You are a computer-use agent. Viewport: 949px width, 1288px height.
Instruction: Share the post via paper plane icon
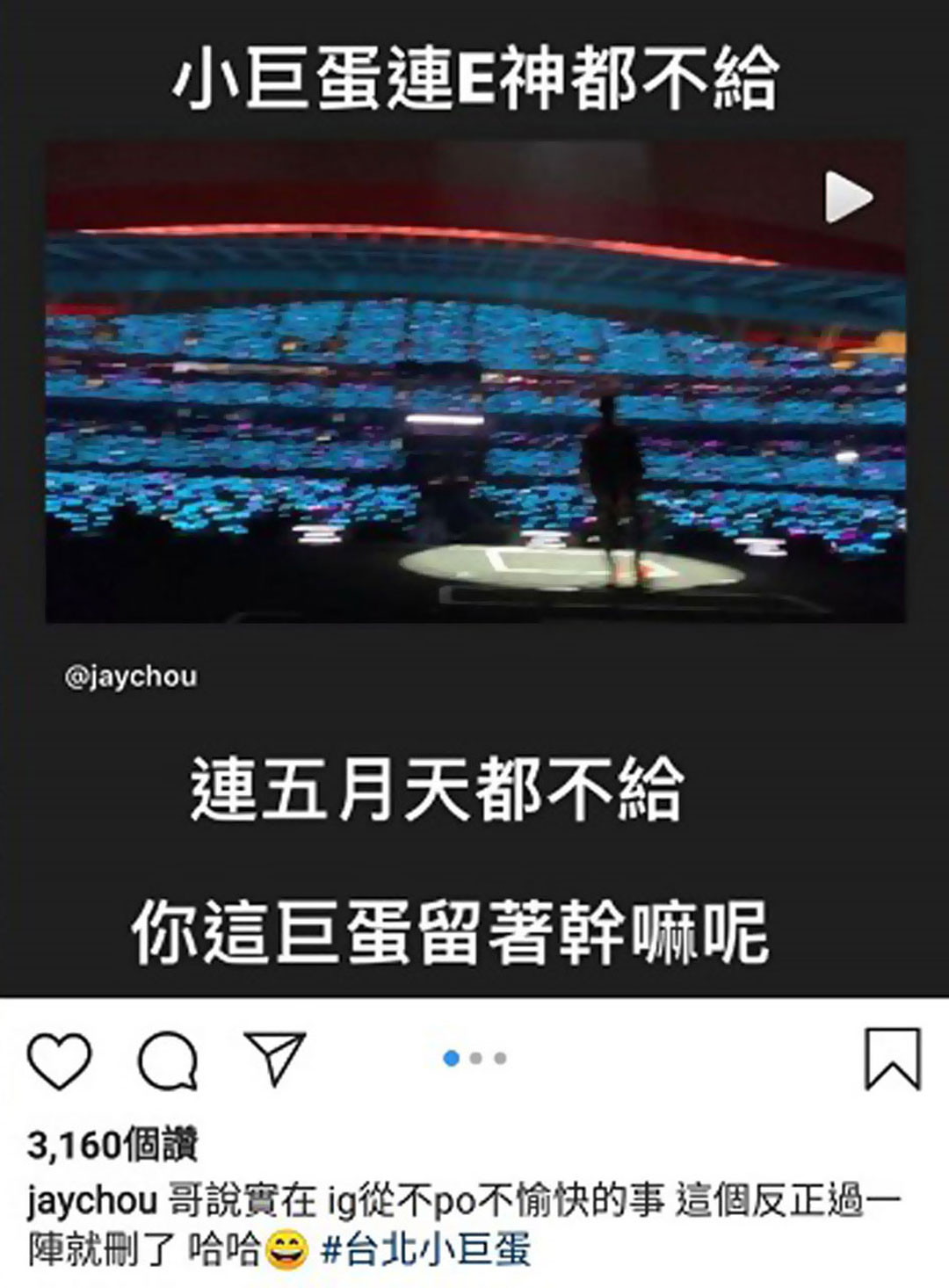274,1057
